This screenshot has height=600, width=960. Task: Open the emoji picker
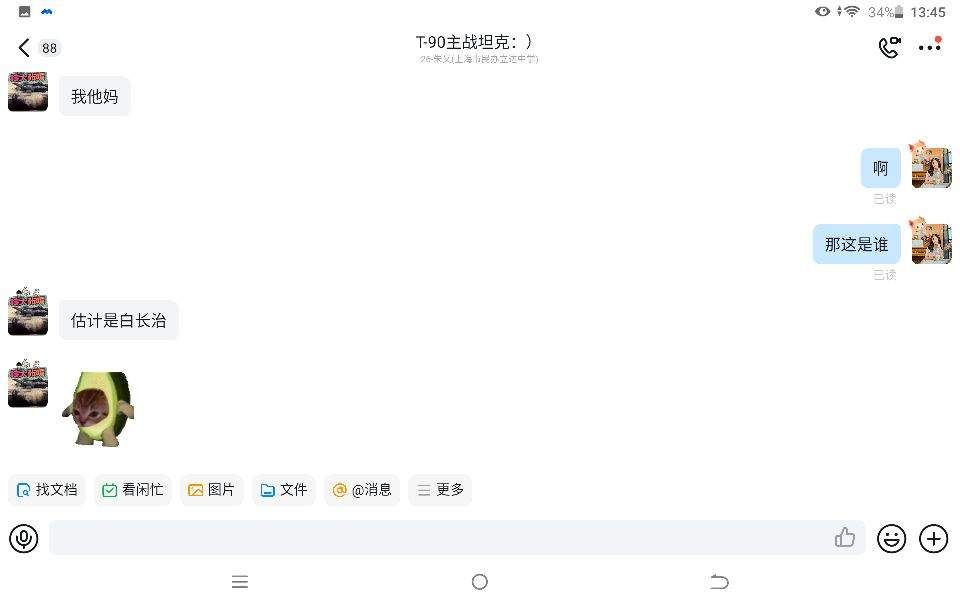point(891,539)
